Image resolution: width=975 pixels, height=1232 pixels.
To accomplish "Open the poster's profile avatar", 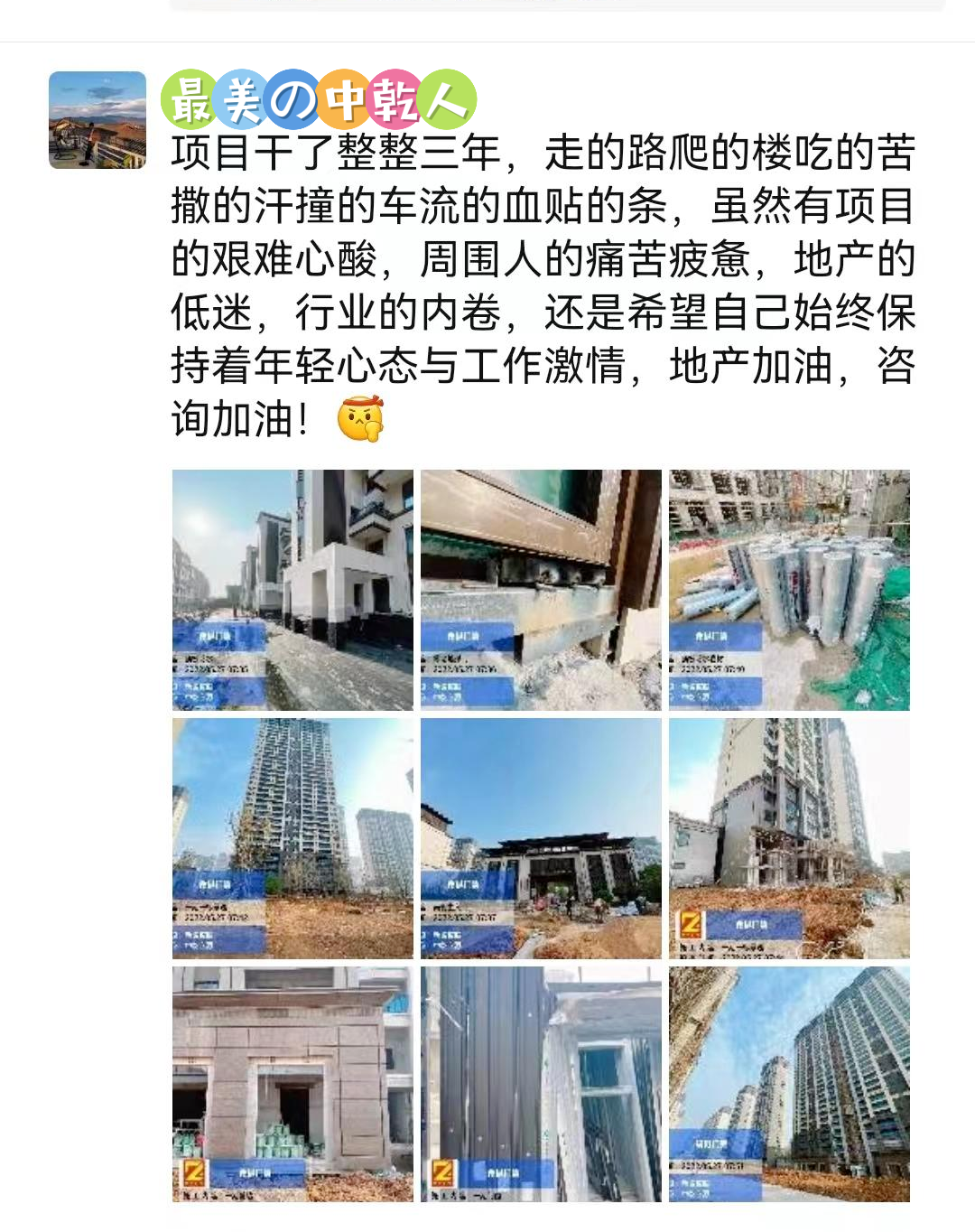I will coord(97,120).
